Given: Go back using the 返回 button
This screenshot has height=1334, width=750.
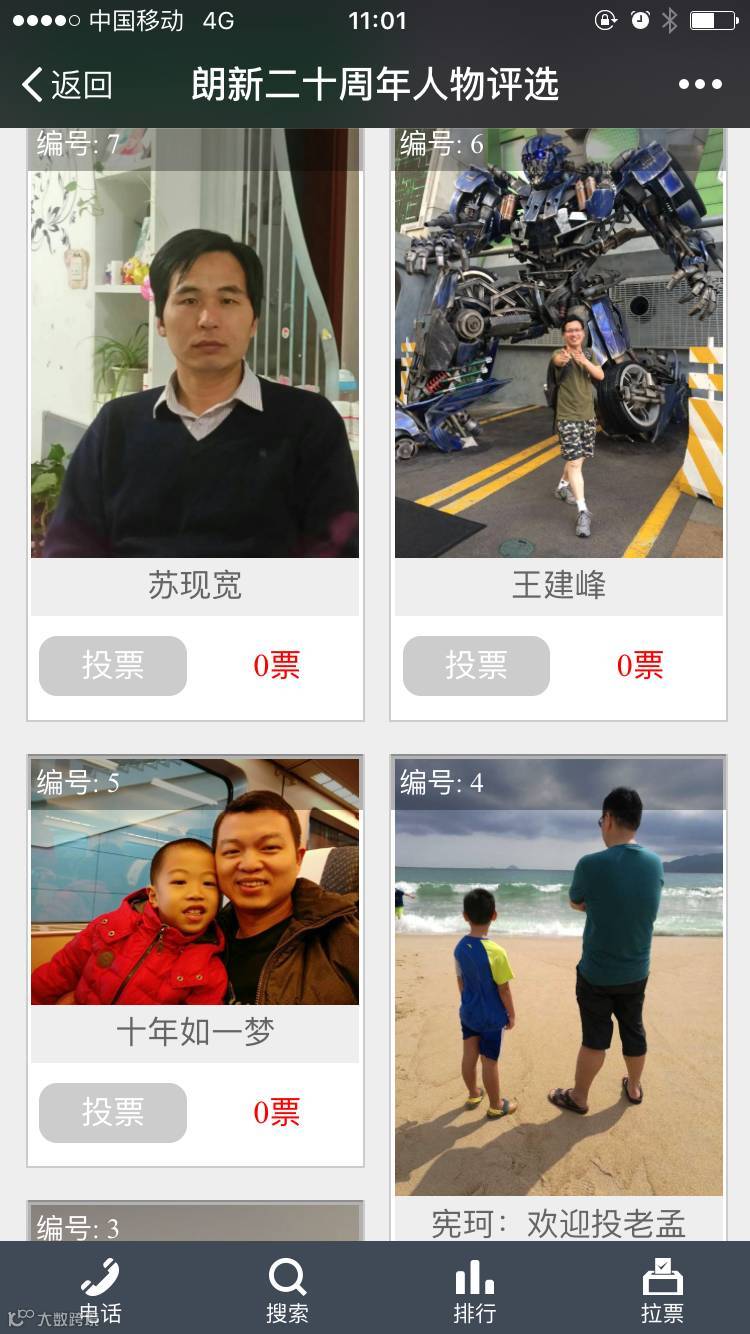Looking at the screenshot, I should [66, 85].
